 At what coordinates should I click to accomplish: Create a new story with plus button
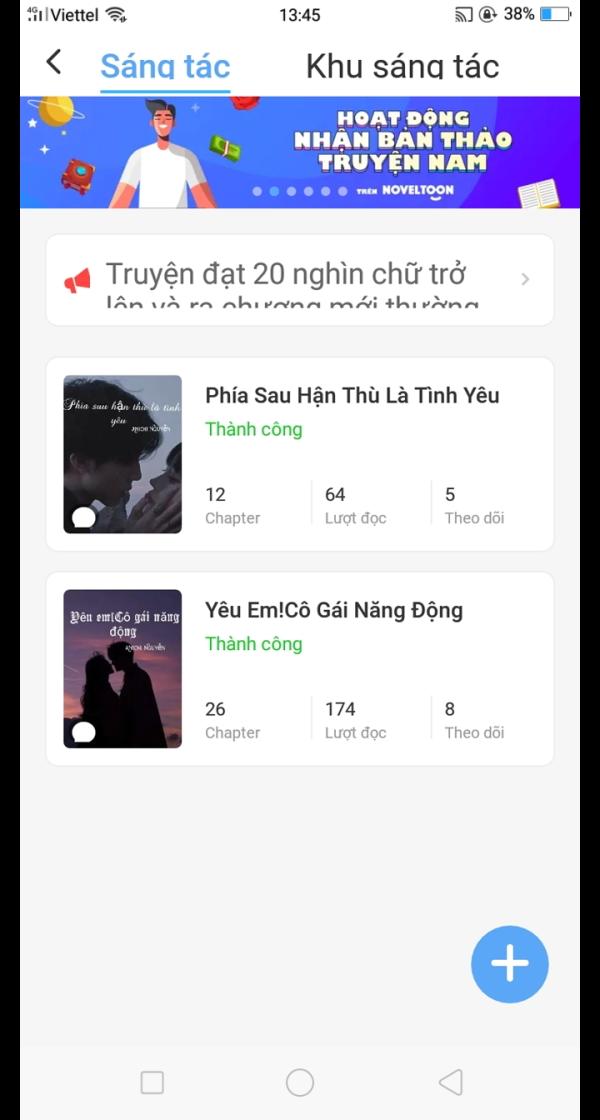510,964
